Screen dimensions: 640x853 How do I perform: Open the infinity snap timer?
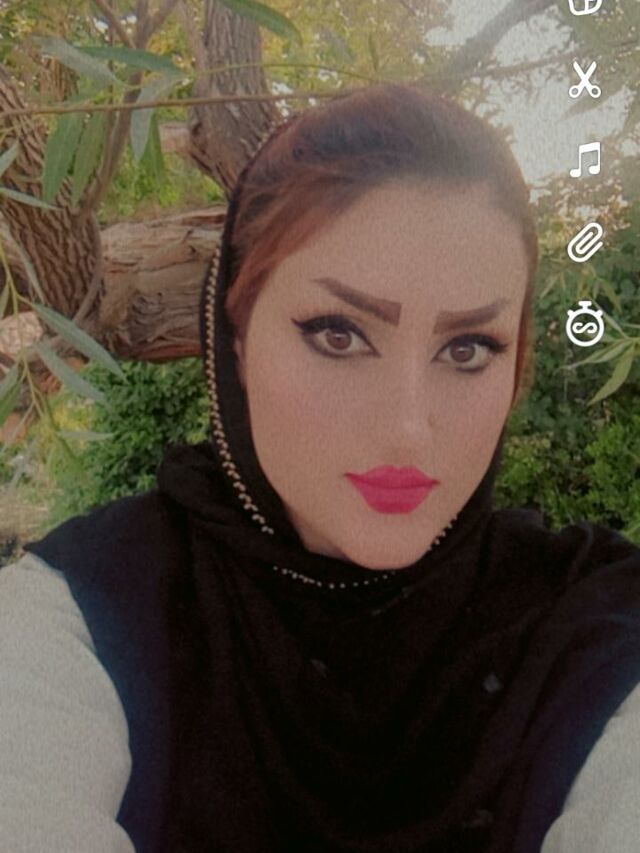(585, 324)
